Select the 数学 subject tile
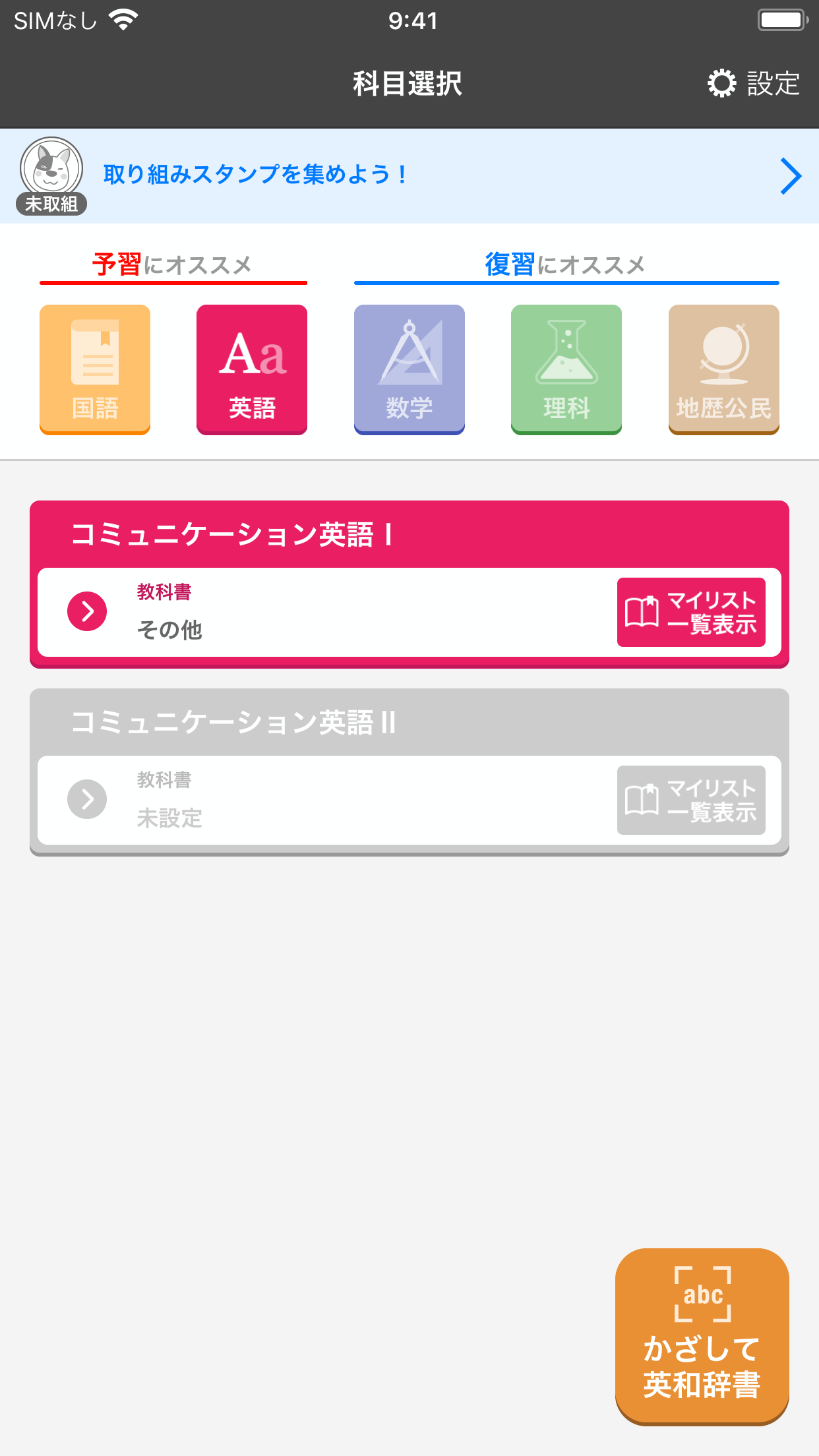Image resolution: width=819 pixels, height=1456 pixels. tap(409, 369)
